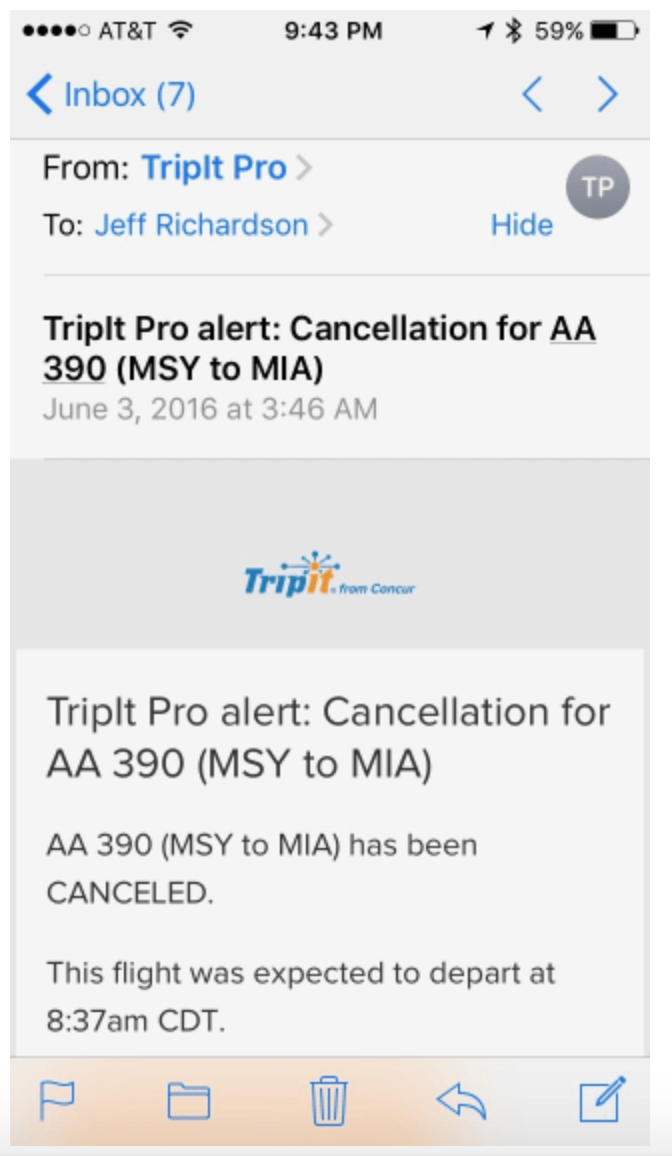Go to the next message arrow

point(607,95)
